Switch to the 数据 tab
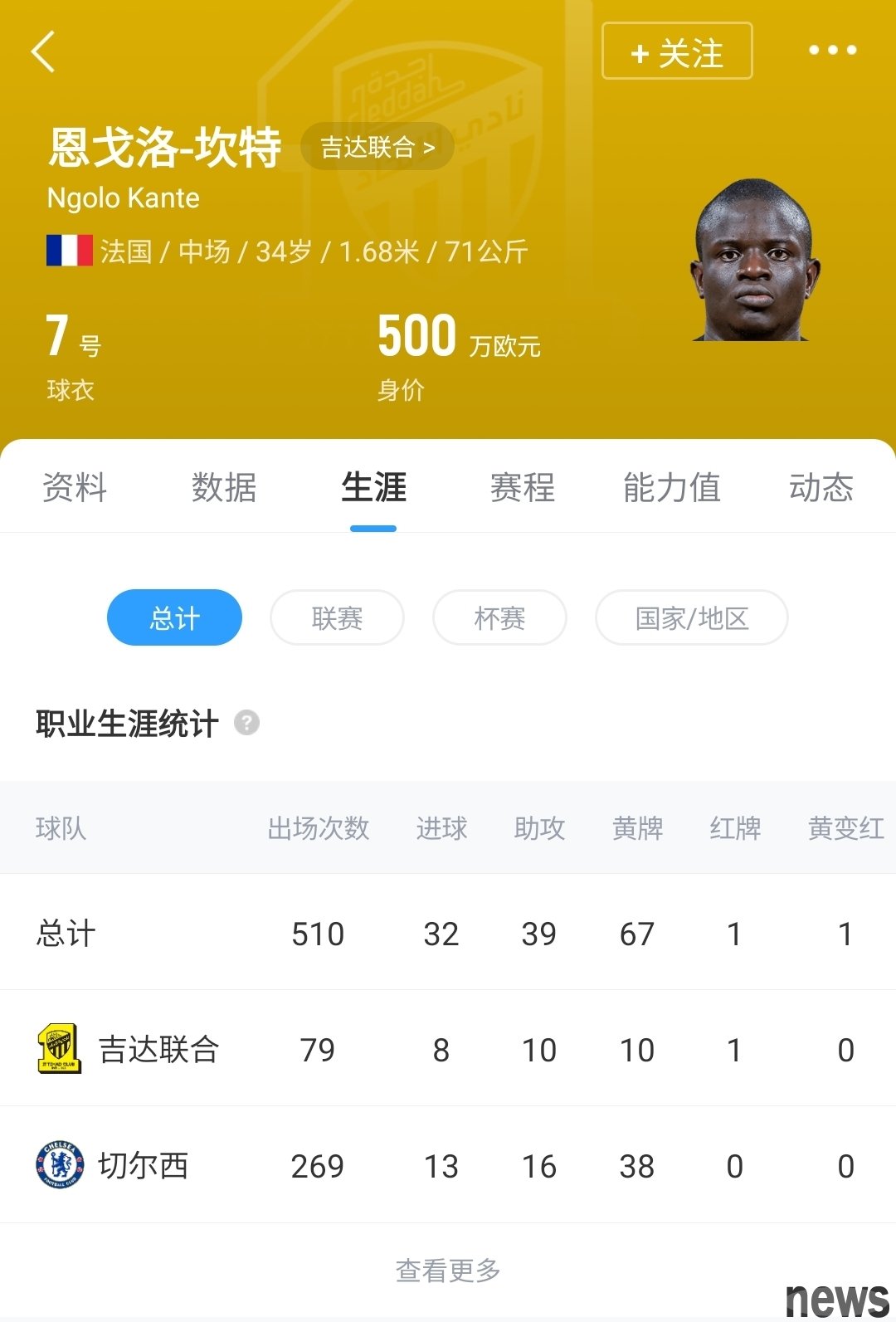 coord(224,487)
